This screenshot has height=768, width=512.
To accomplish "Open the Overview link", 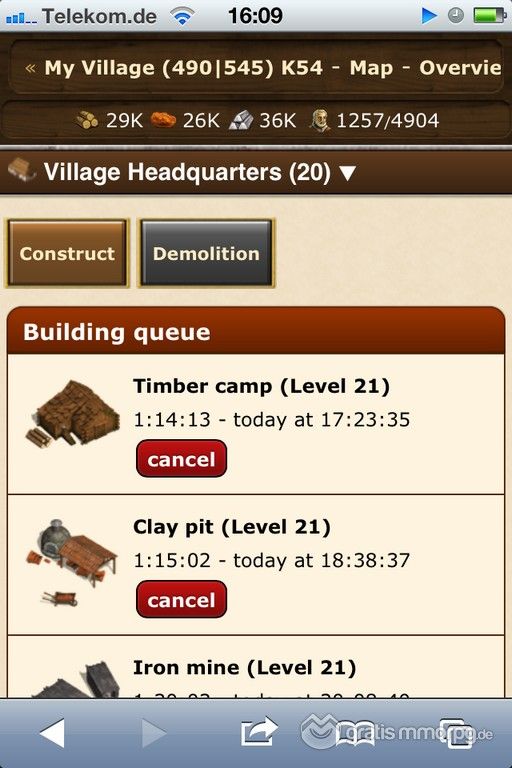I will (460, 68).
